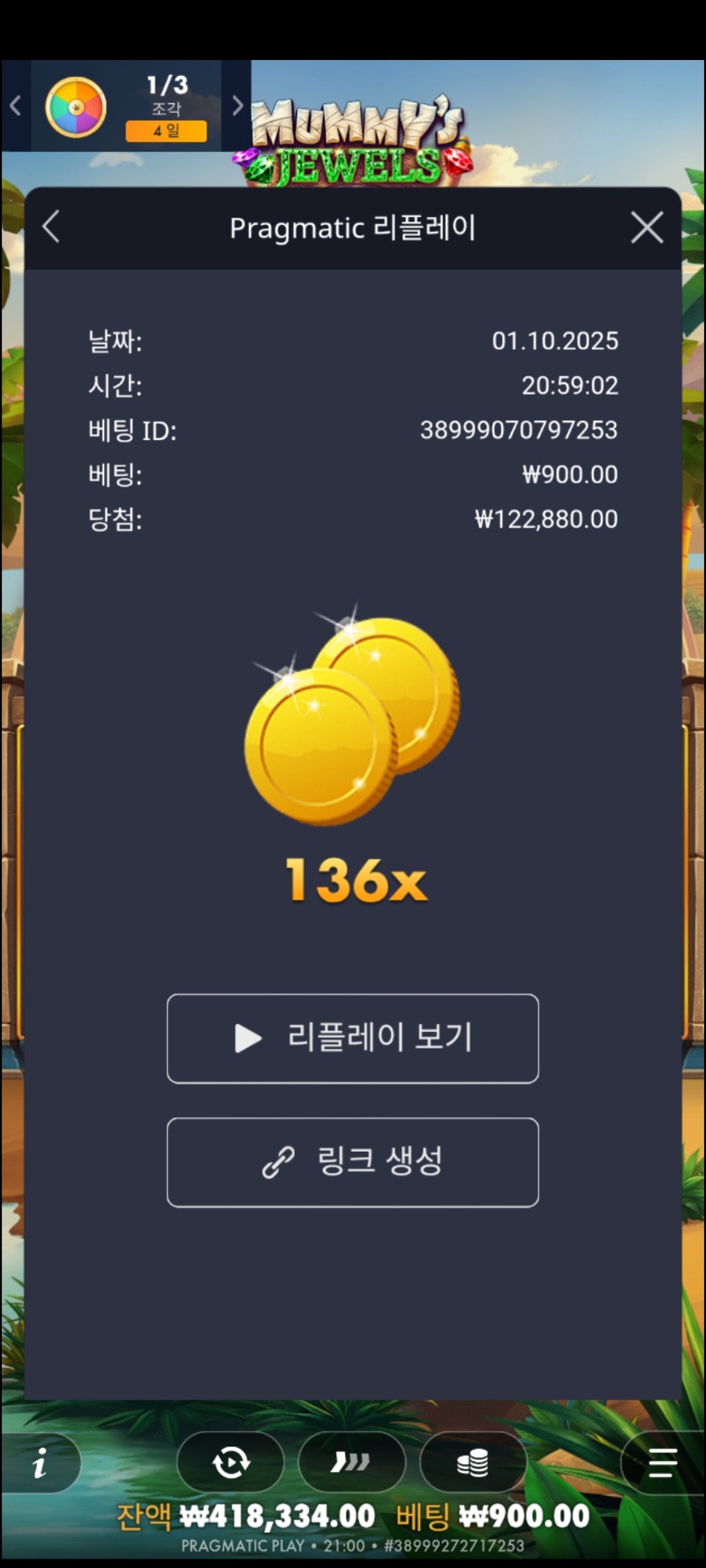Open the prize wheel promotion
706x1568 pixels.
pyautogui.click(x=76, y=108)
